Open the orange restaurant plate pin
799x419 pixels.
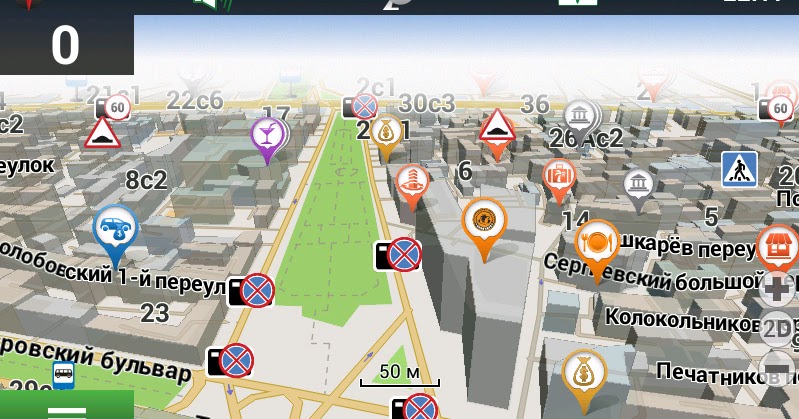597,243
